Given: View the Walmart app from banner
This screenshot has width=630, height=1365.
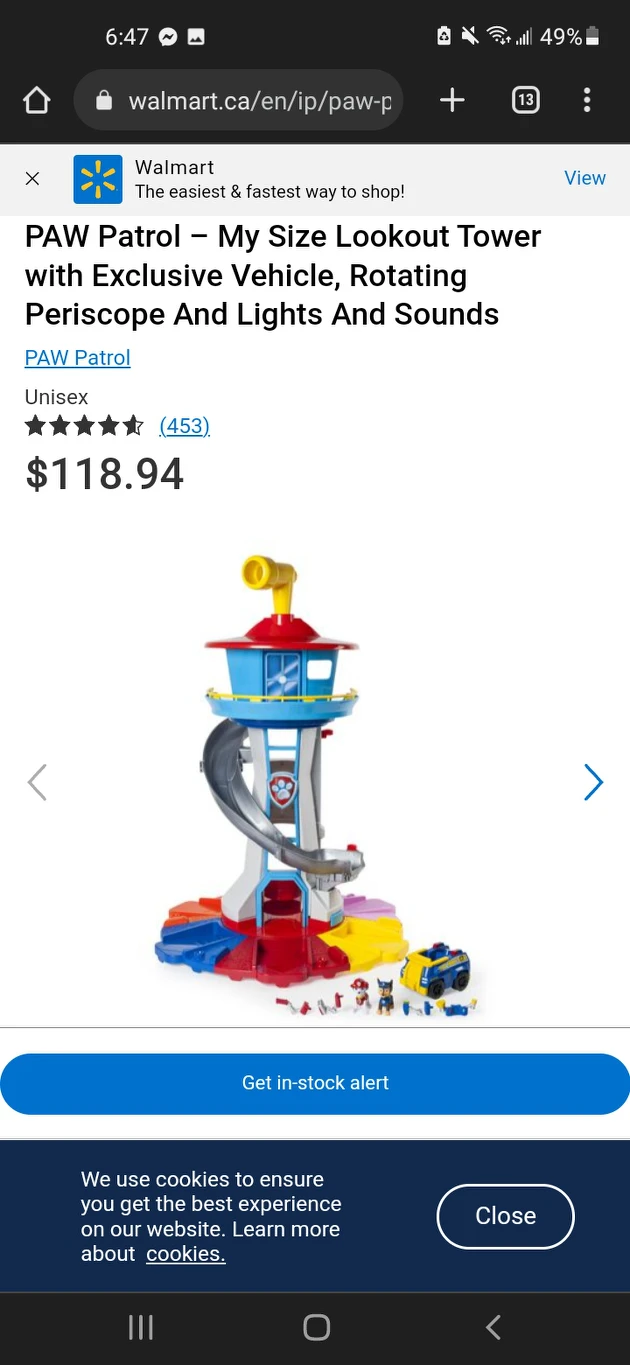Looking at the screenshot, I should (x=584, y=178).
